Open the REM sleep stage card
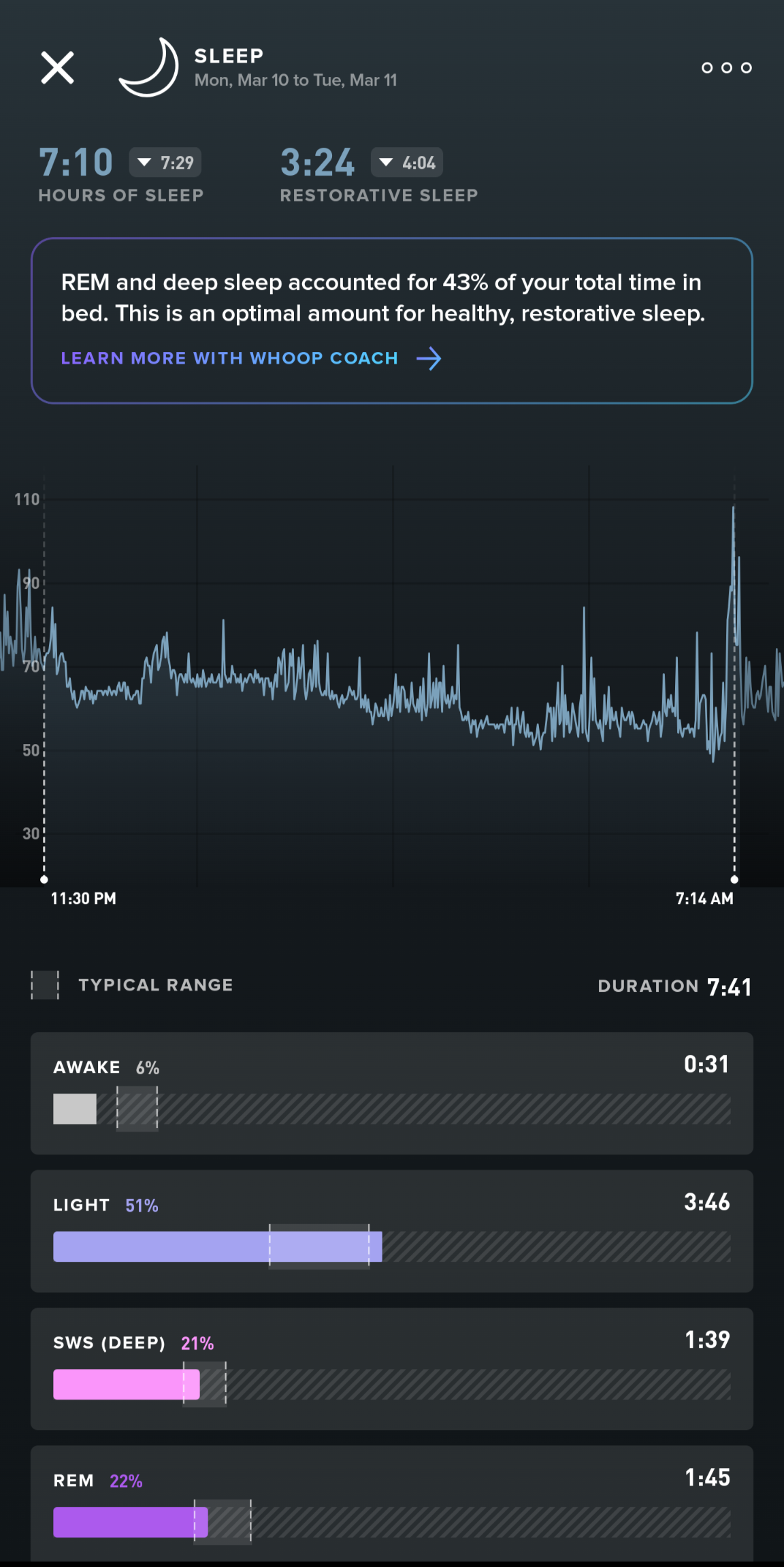The image size is (784, 1567). (x=392, y=1503)
